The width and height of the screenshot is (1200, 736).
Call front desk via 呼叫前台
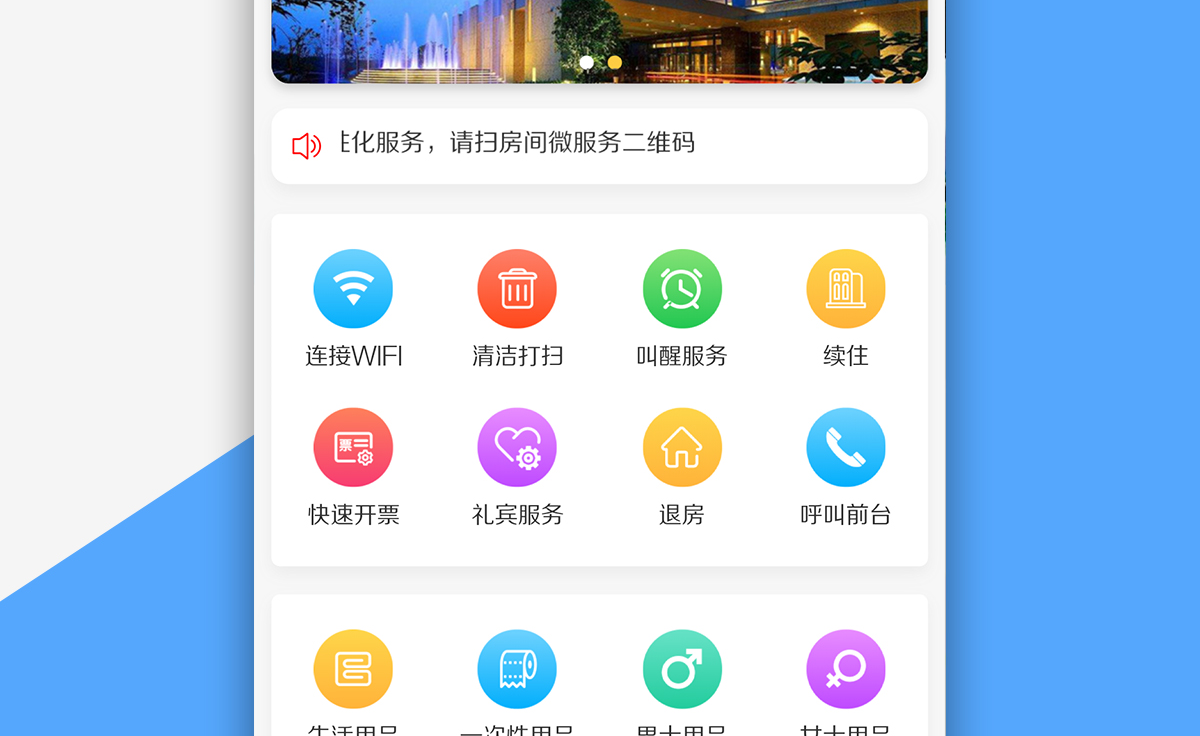click(846, 448)
